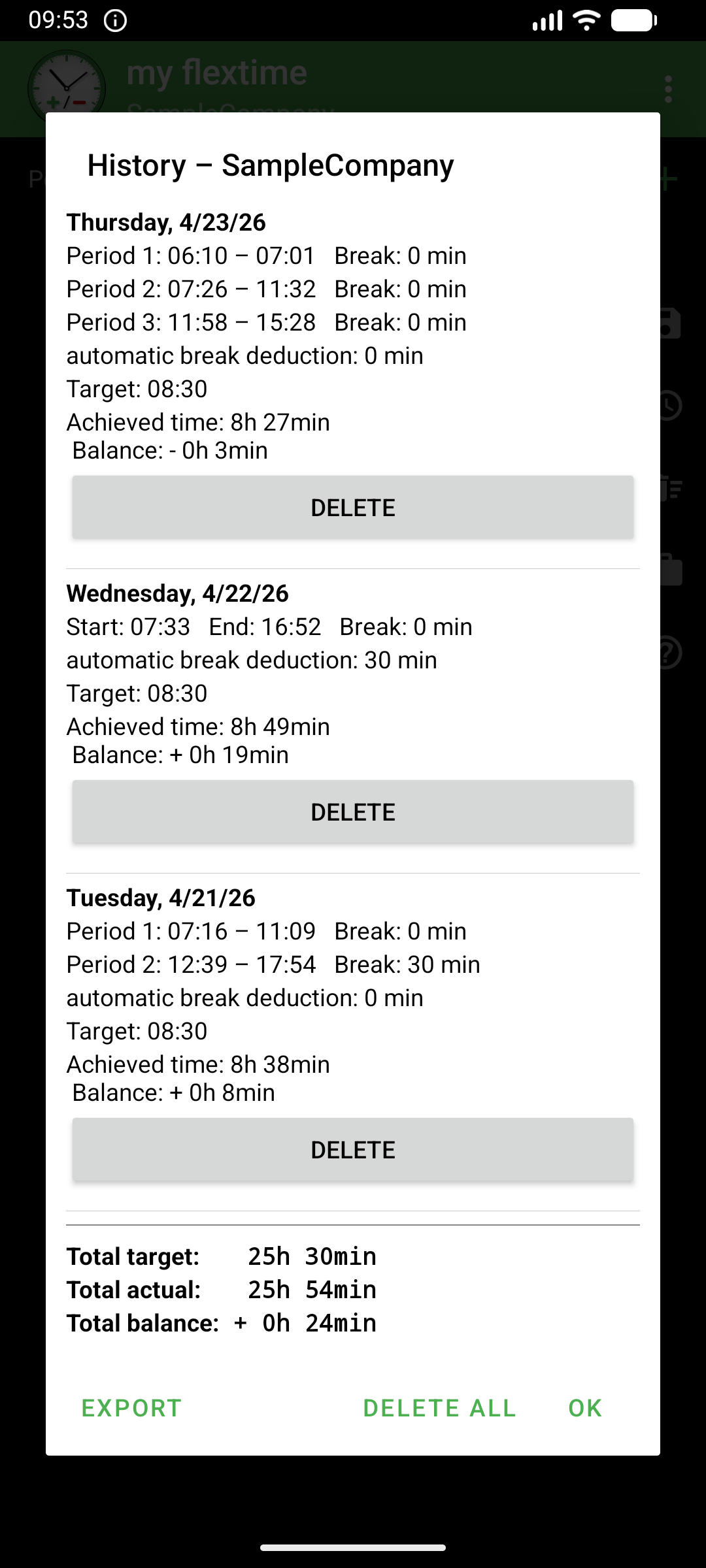Screen dimensions: 706x1568
Task: Confirm with OK to close history
Action: point(585,1408)
